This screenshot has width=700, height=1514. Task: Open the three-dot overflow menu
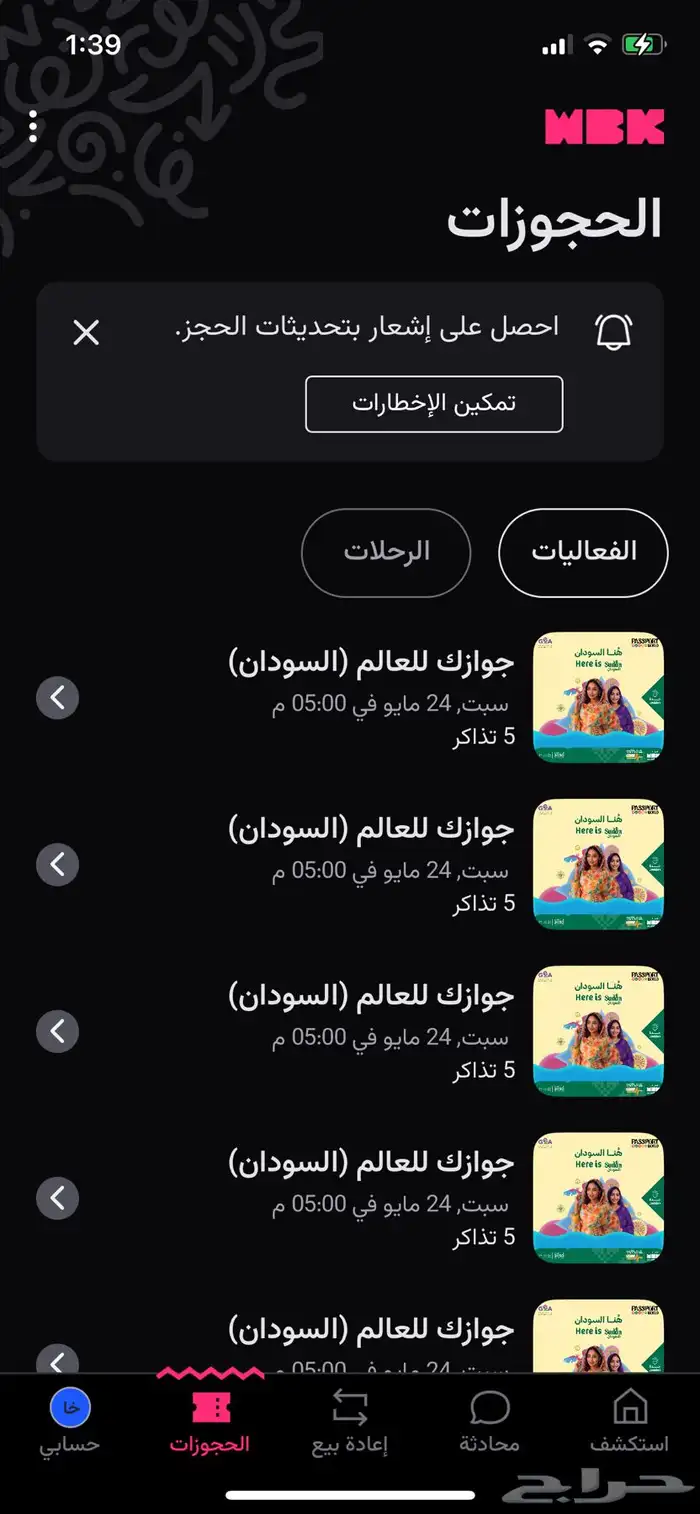(x=33, y=127)
